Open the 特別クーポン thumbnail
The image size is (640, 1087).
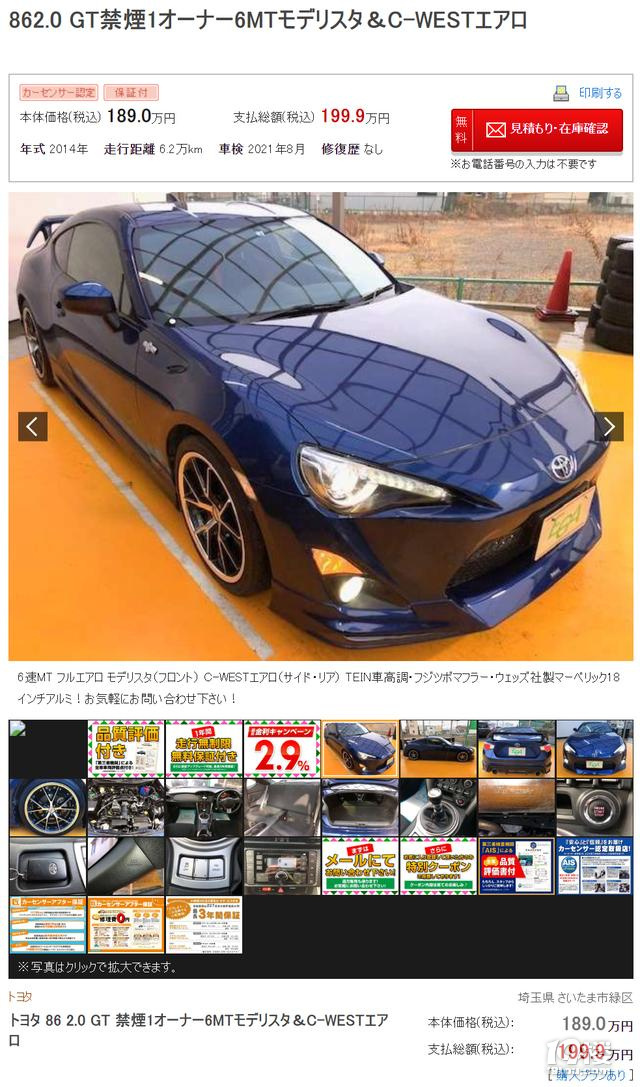[437, 866]
